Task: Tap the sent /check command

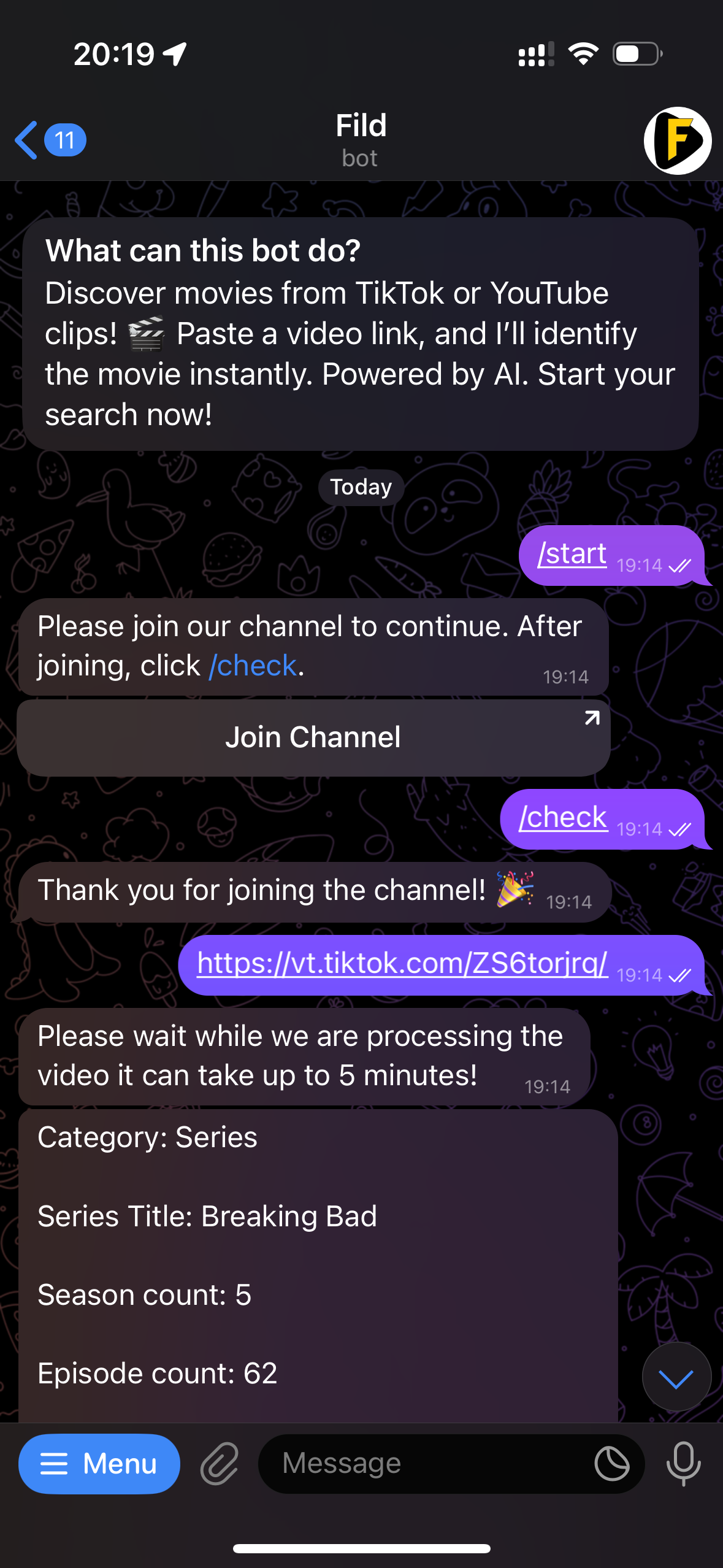Action: click(x=563, y=818)
